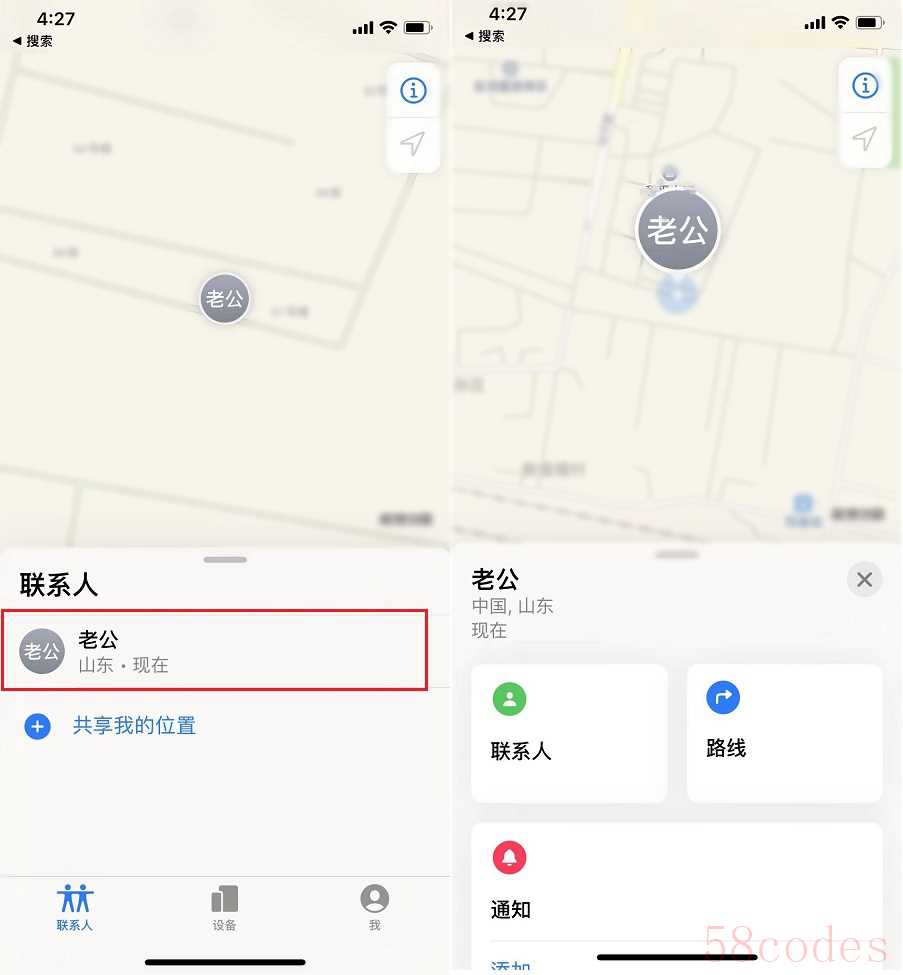Select the 联系人 tab in bottom bar
Viewport: 903px width, 975px height.
pyautogui.click(x=75, y=907)
